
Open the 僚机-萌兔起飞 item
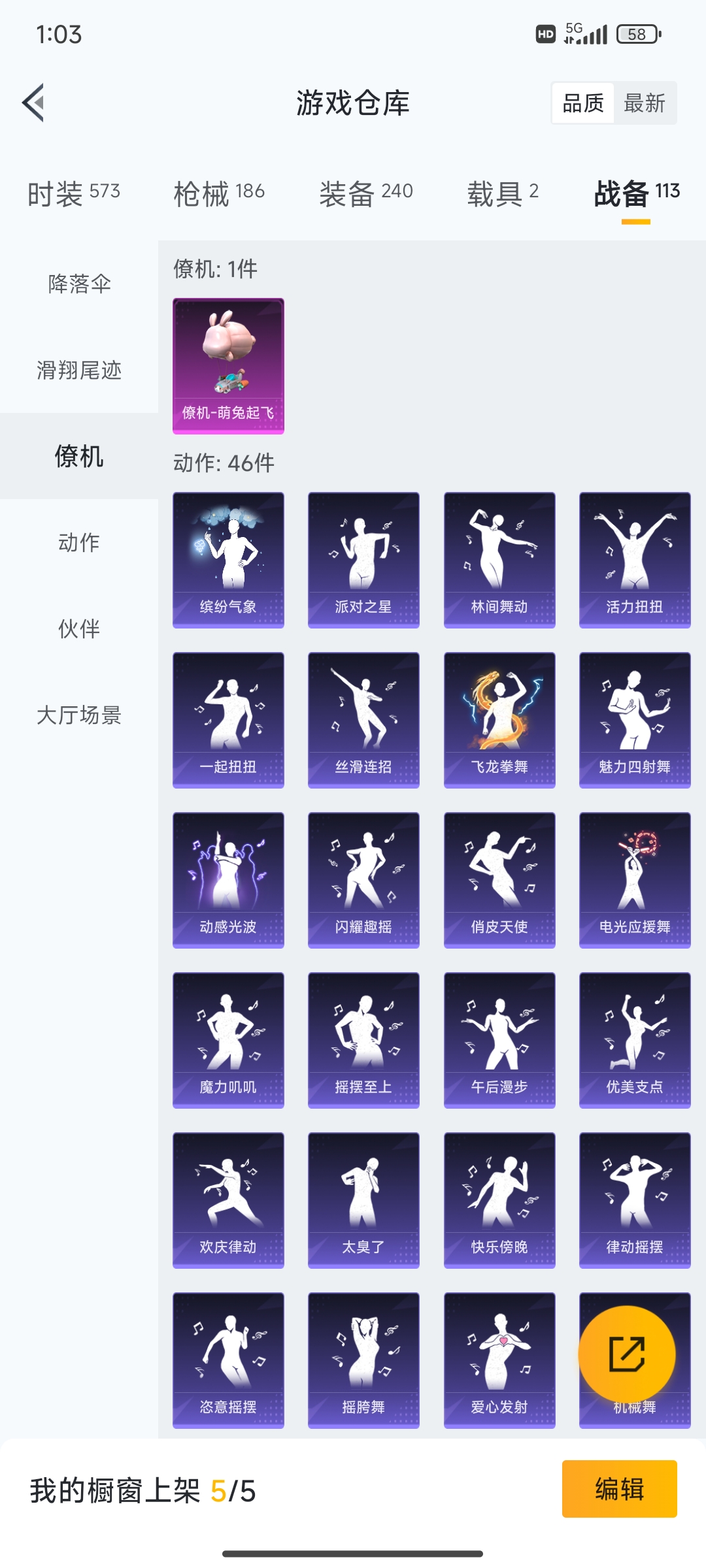coord(228,366)
